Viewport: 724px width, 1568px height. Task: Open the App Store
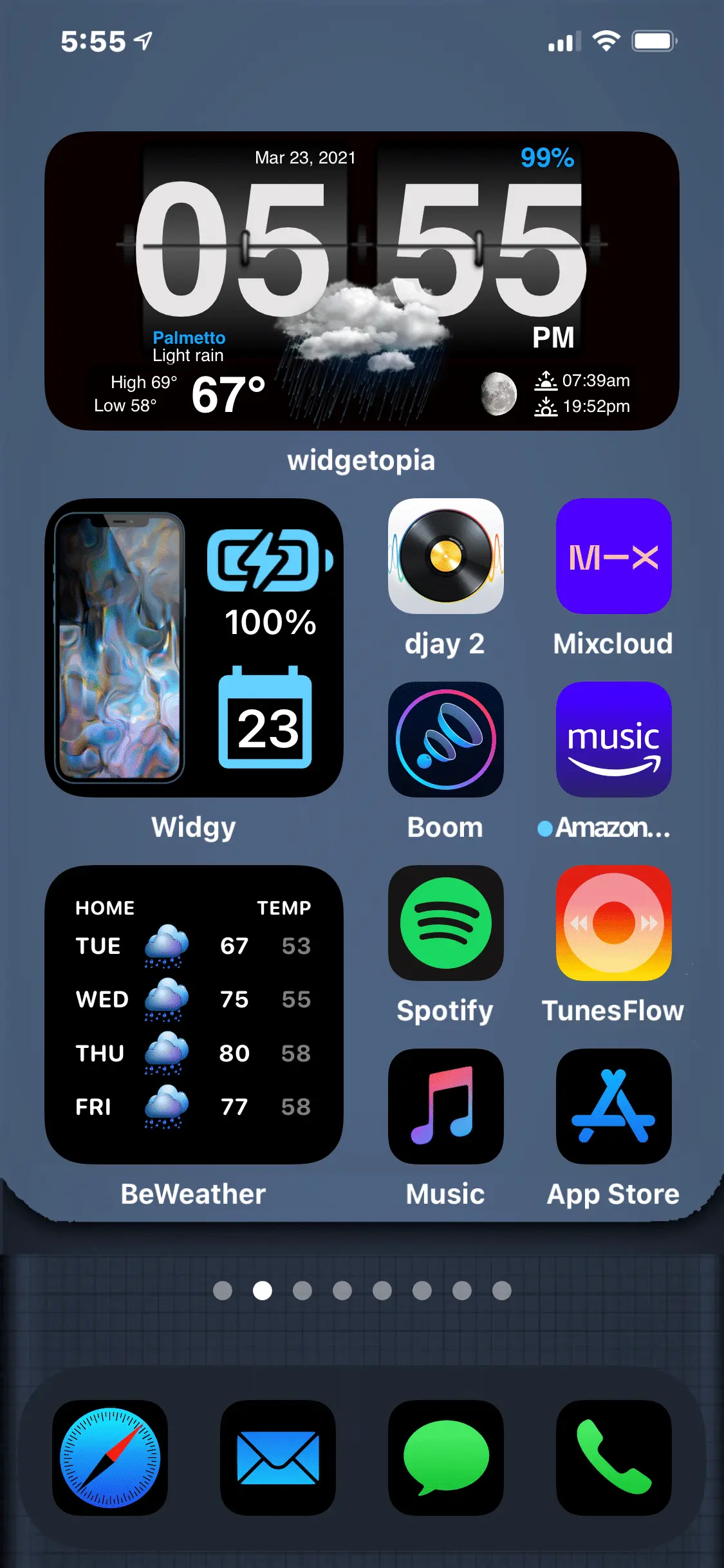(x=613, y=1106)
